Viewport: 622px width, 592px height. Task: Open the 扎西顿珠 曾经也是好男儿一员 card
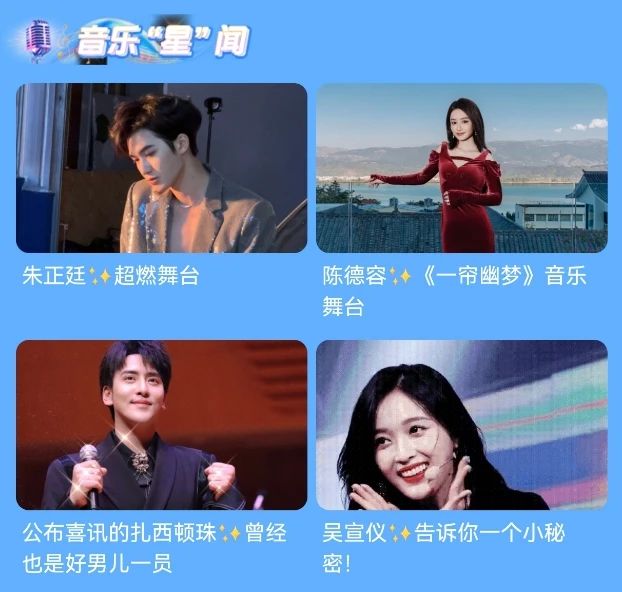click(161, 425)
